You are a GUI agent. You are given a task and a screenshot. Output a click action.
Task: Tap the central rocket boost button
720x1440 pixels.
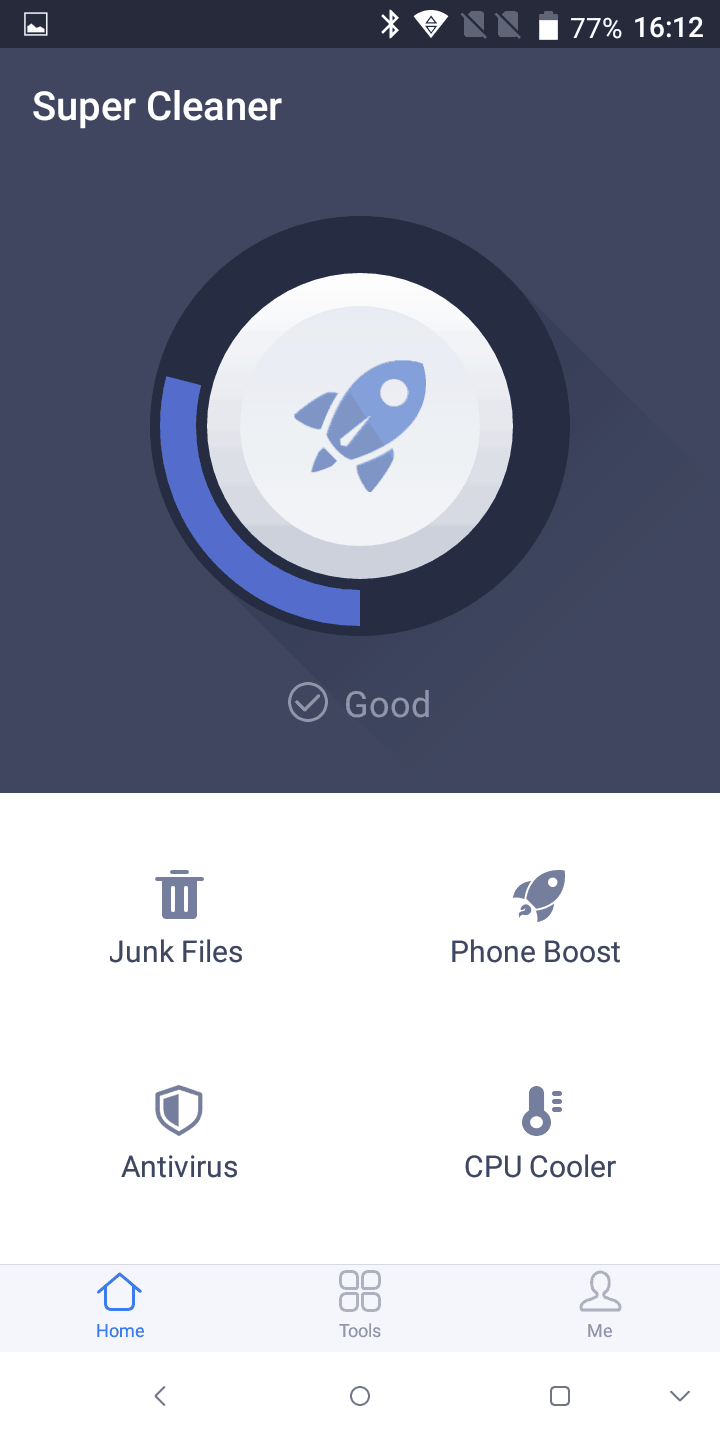[x=360, y=426]
